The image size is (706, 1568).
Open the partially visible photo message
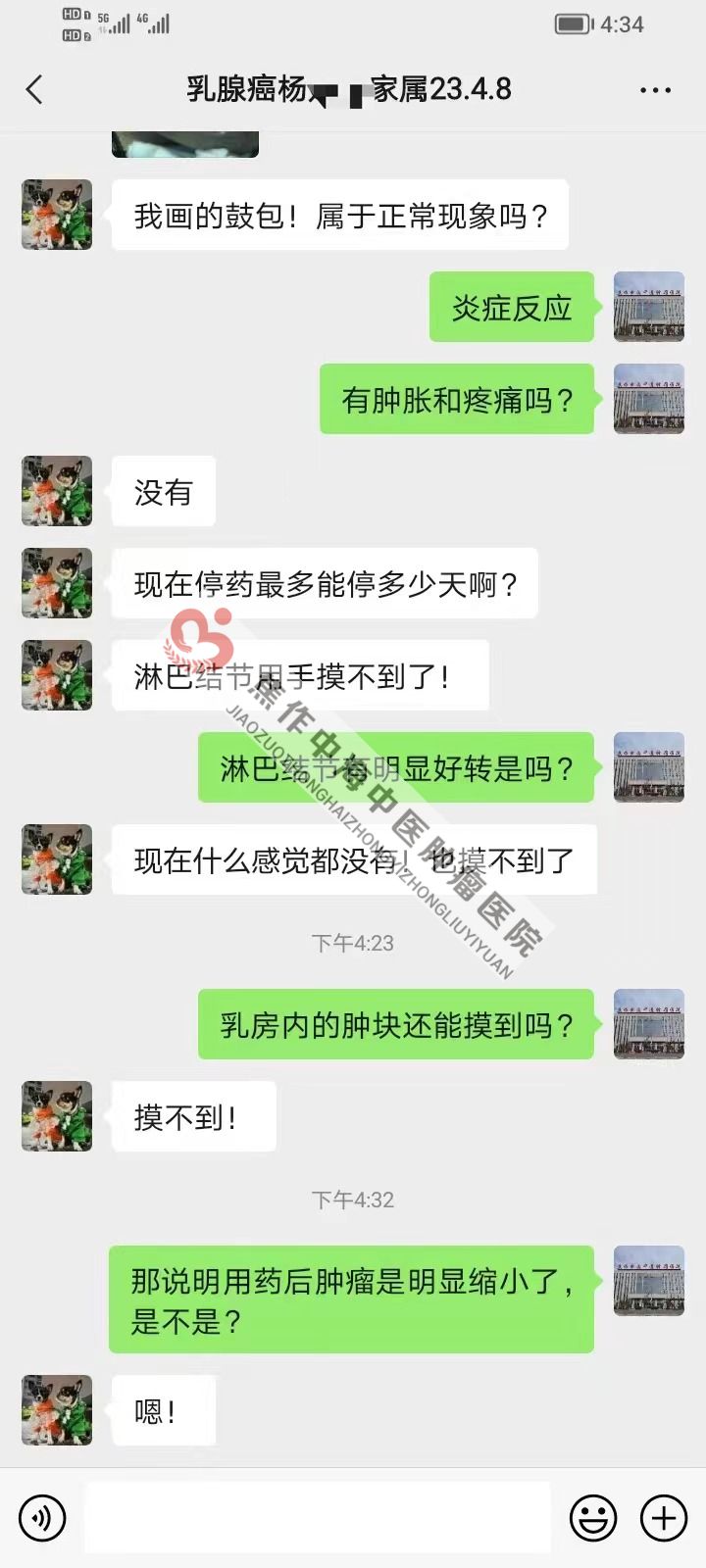[185, 144]
